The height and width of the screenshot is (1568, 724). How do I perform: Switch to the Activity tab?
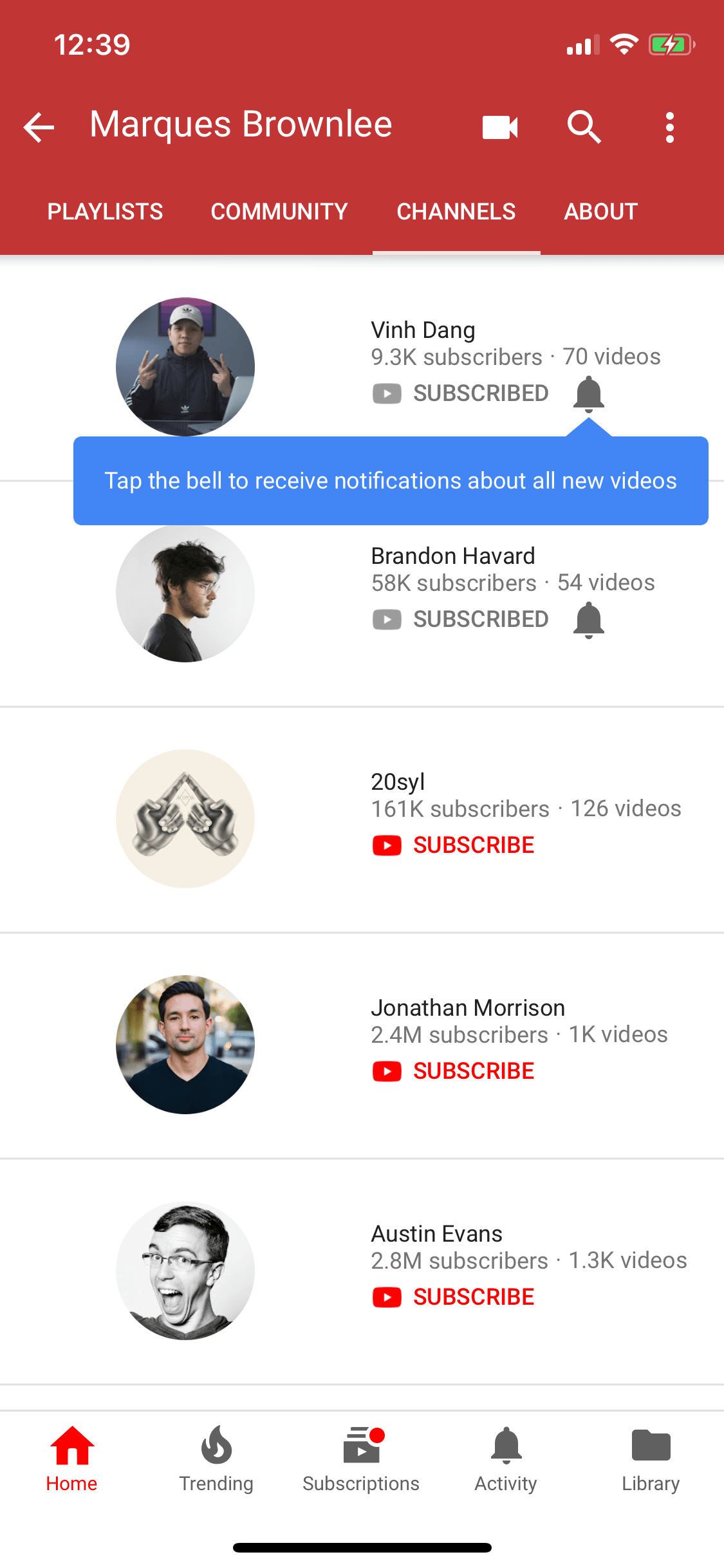(x=506, y=1459)
